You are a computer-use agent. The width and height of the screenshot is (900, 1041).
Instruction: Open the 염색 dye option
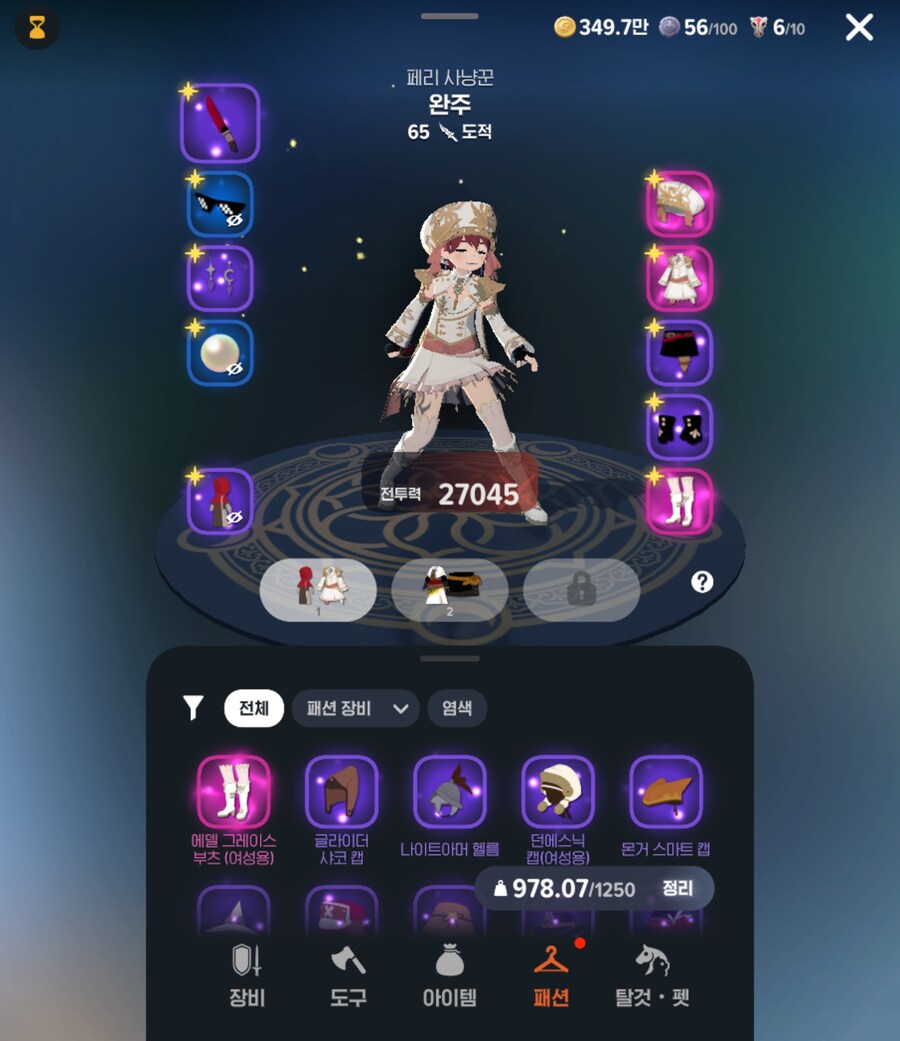(457, 708)
